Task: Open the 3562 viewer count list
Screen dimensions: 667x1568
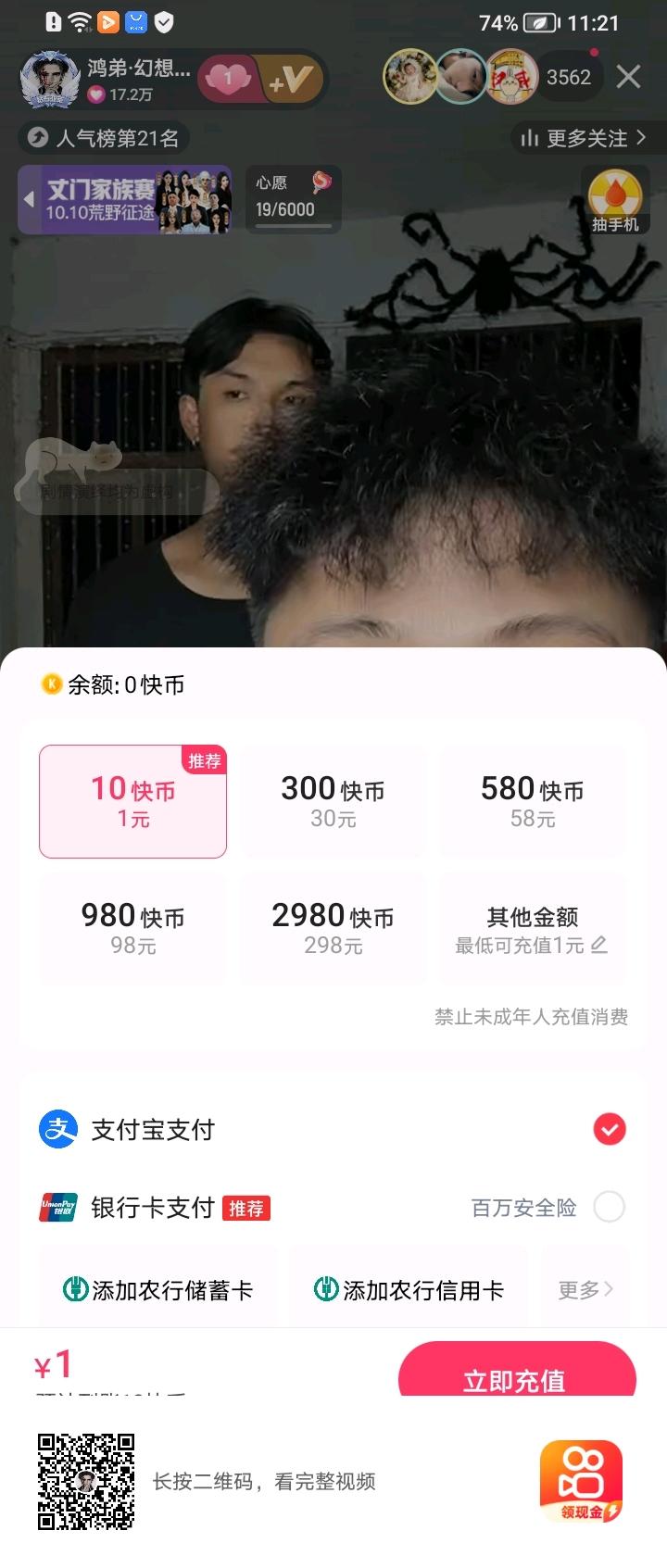Action: [x=568, y=77]
